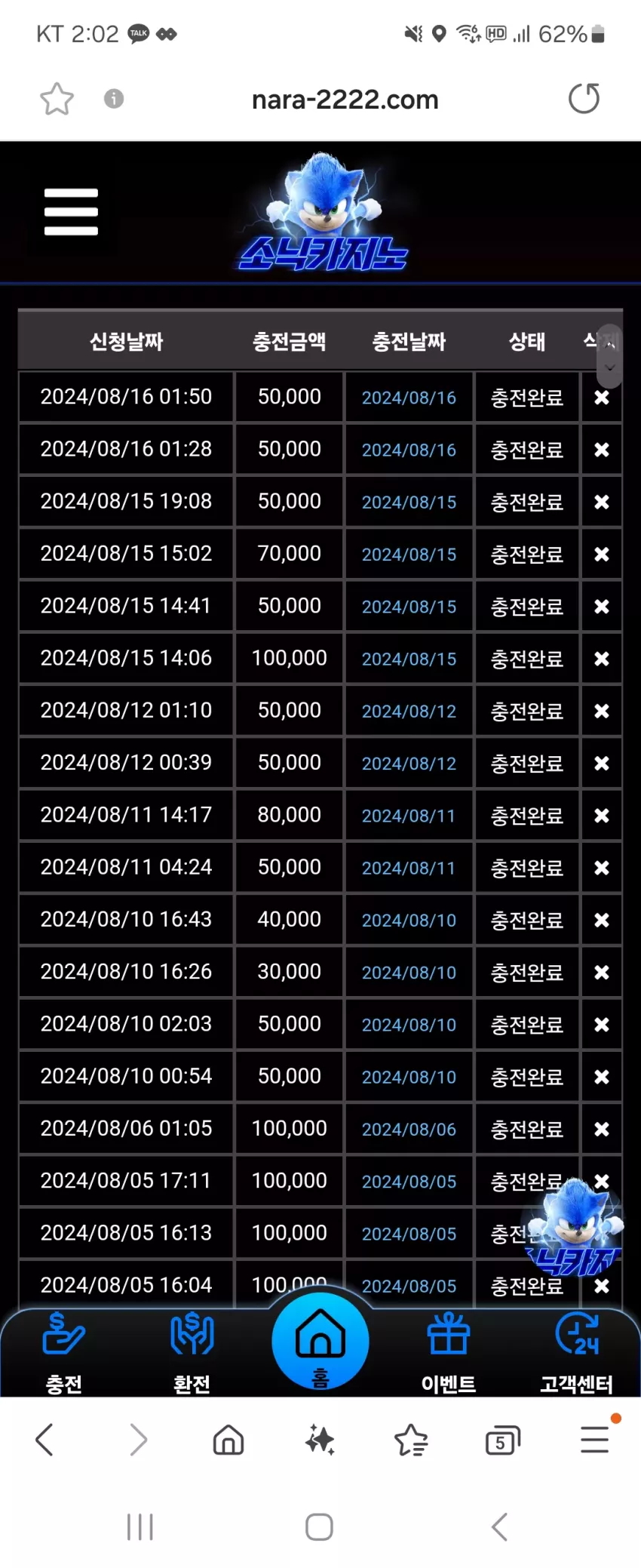Screen dimensions: 641x1568
Task: Delete the 2024/08/06 01:05 charge record
Action: (x=602, y=1129)
